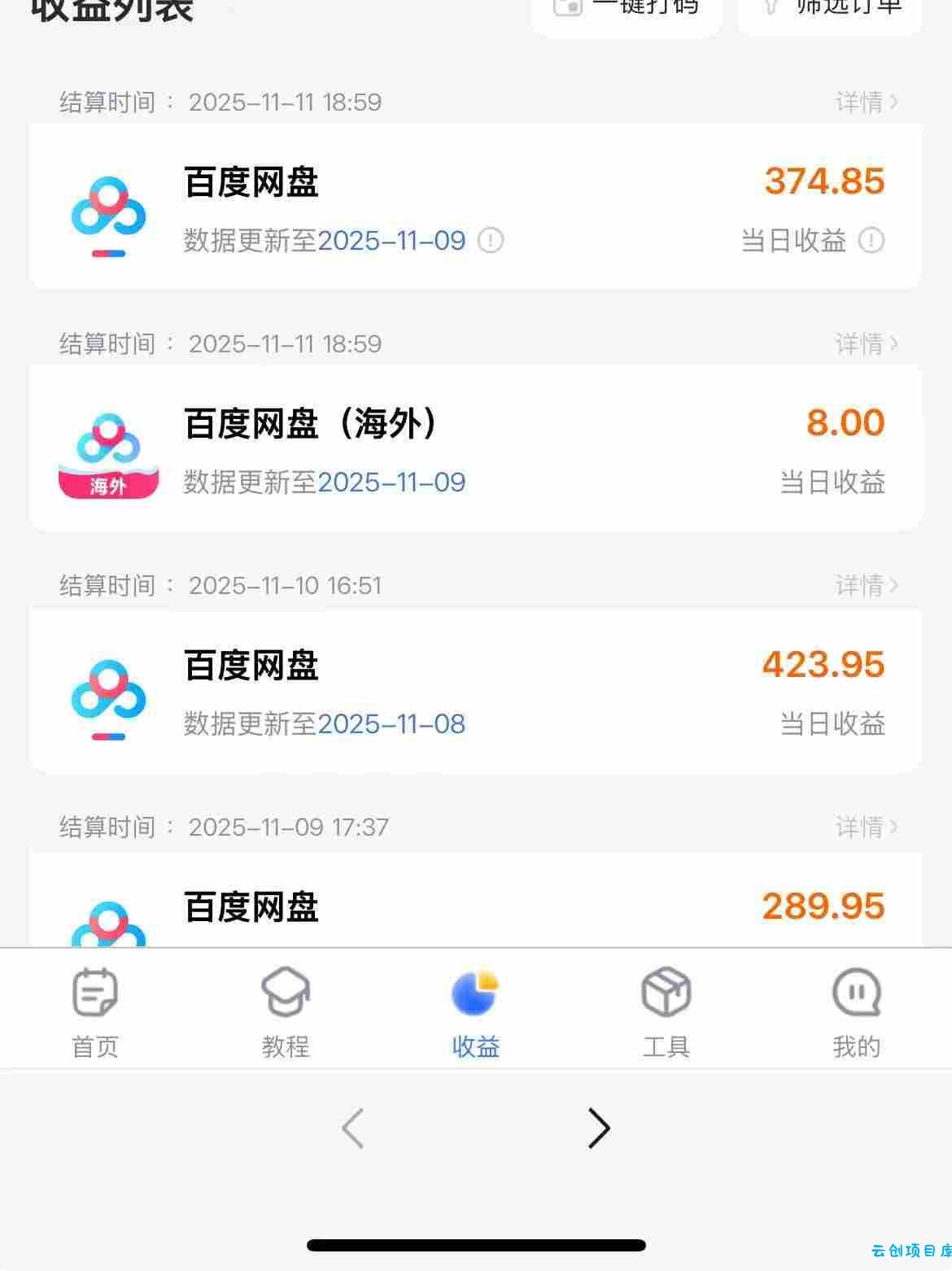Click the 筛选订单 button
The image size is (952, 1271).
click(828, 7)
